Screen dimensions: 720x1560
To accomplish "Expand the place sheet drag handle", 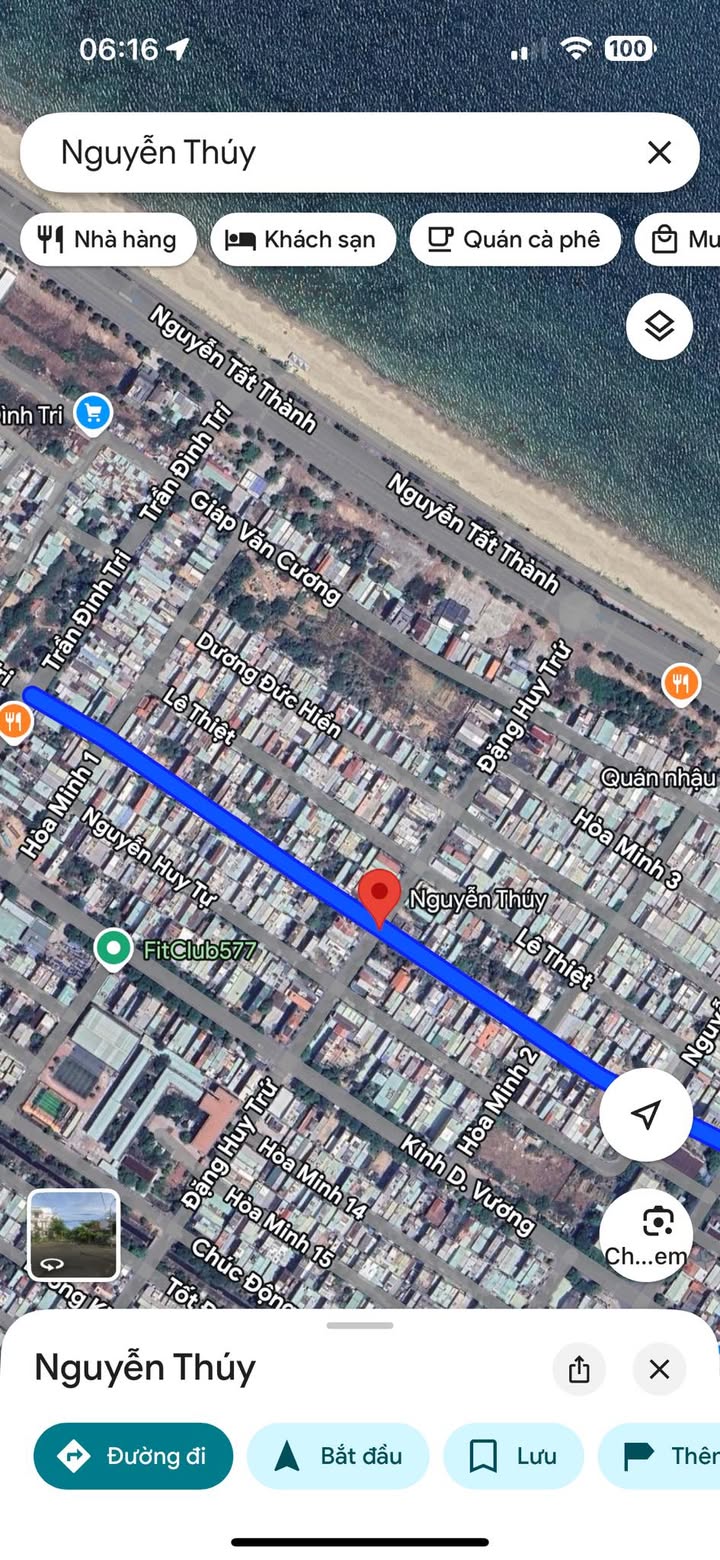I will pos(360,1326).
